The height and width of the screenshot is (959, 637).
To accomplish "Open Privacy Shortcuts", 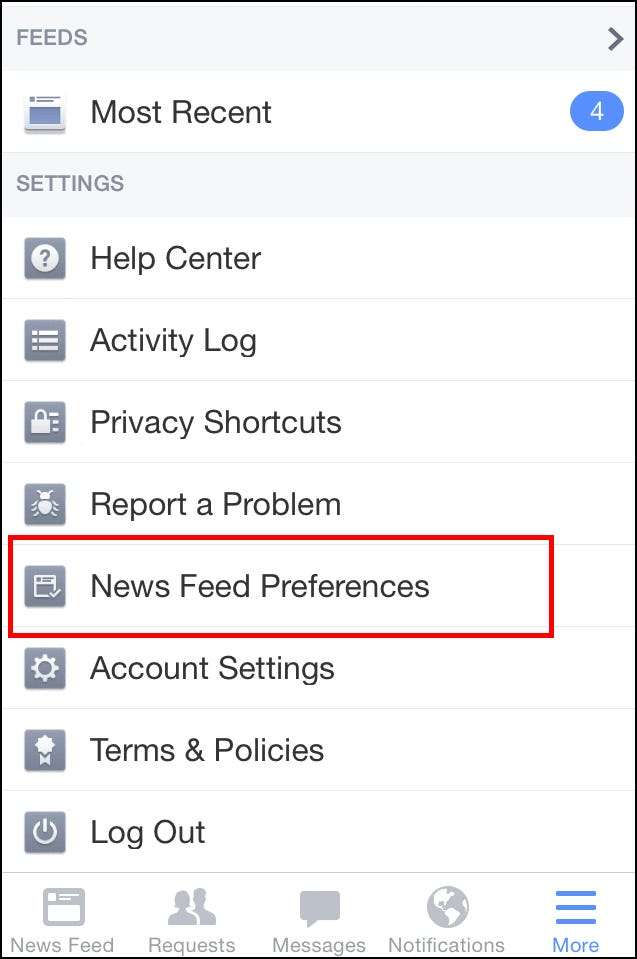I will coord(215,422).
